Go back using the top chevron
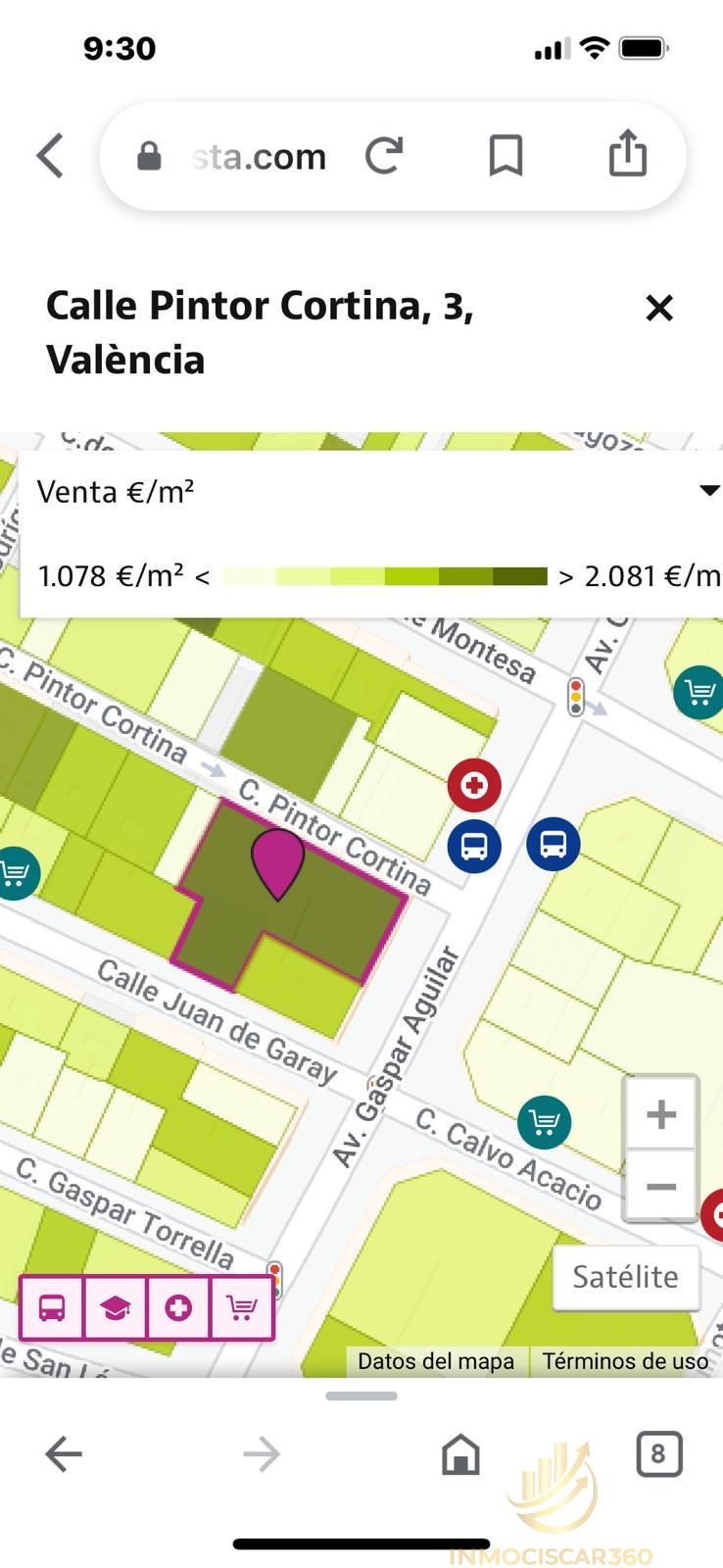This screenshot has height=1568, width=723. point(51,156)
